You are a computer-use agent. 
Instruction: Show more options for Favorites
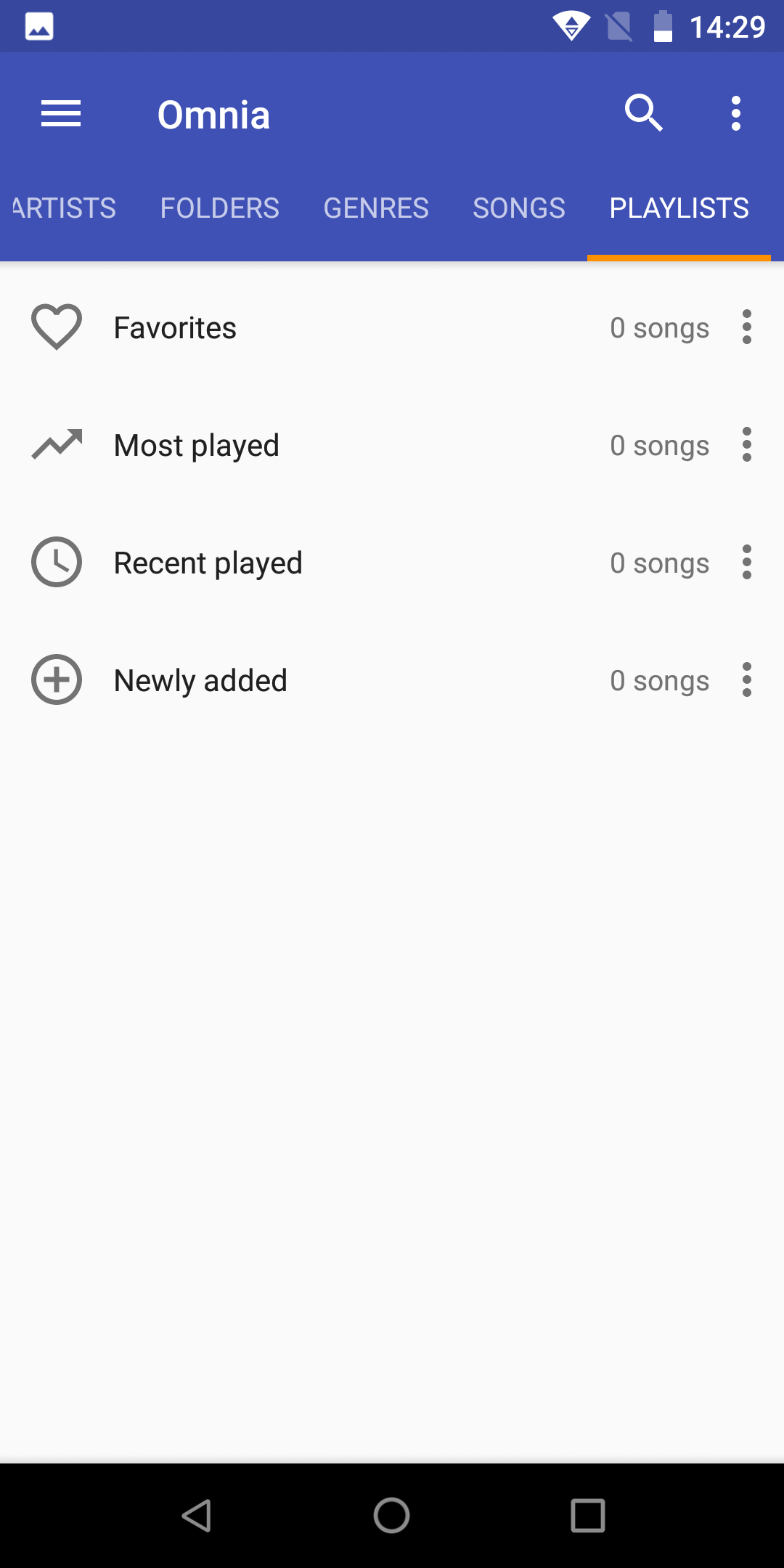(x=747, y=327)
